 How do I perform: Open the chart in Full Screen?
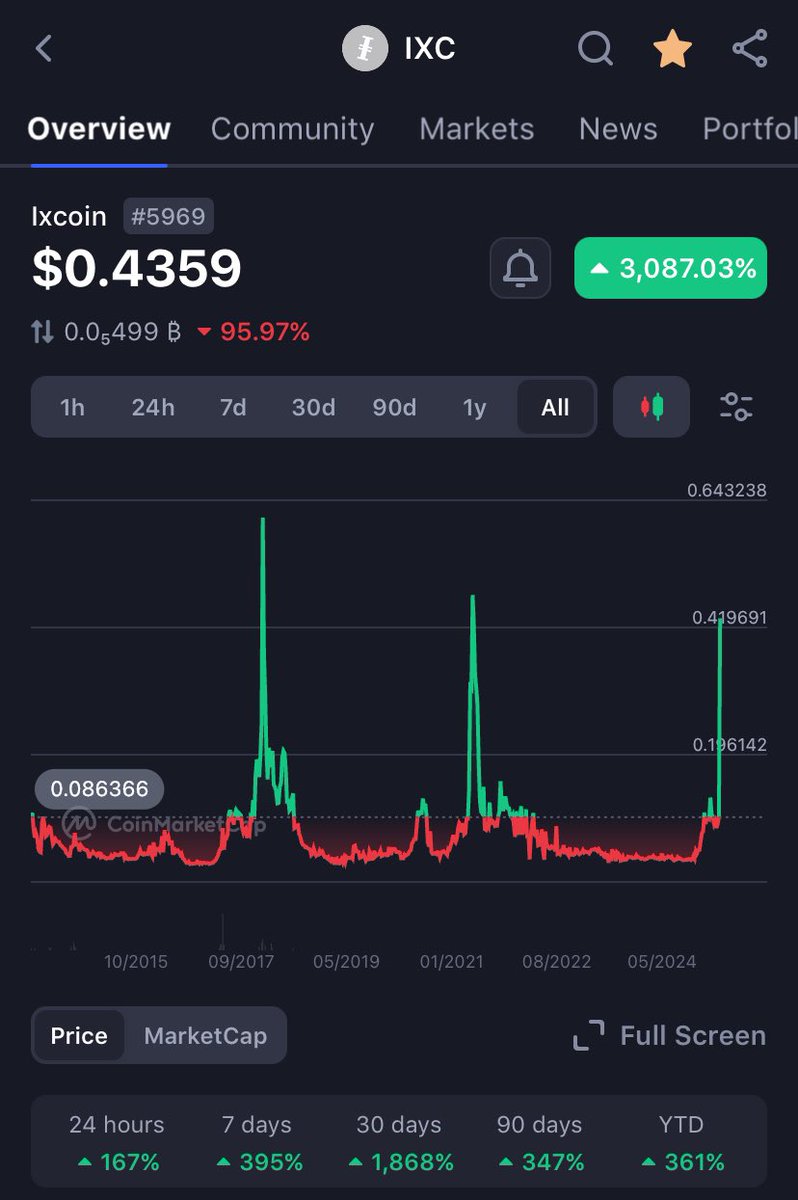[670, 1035]
